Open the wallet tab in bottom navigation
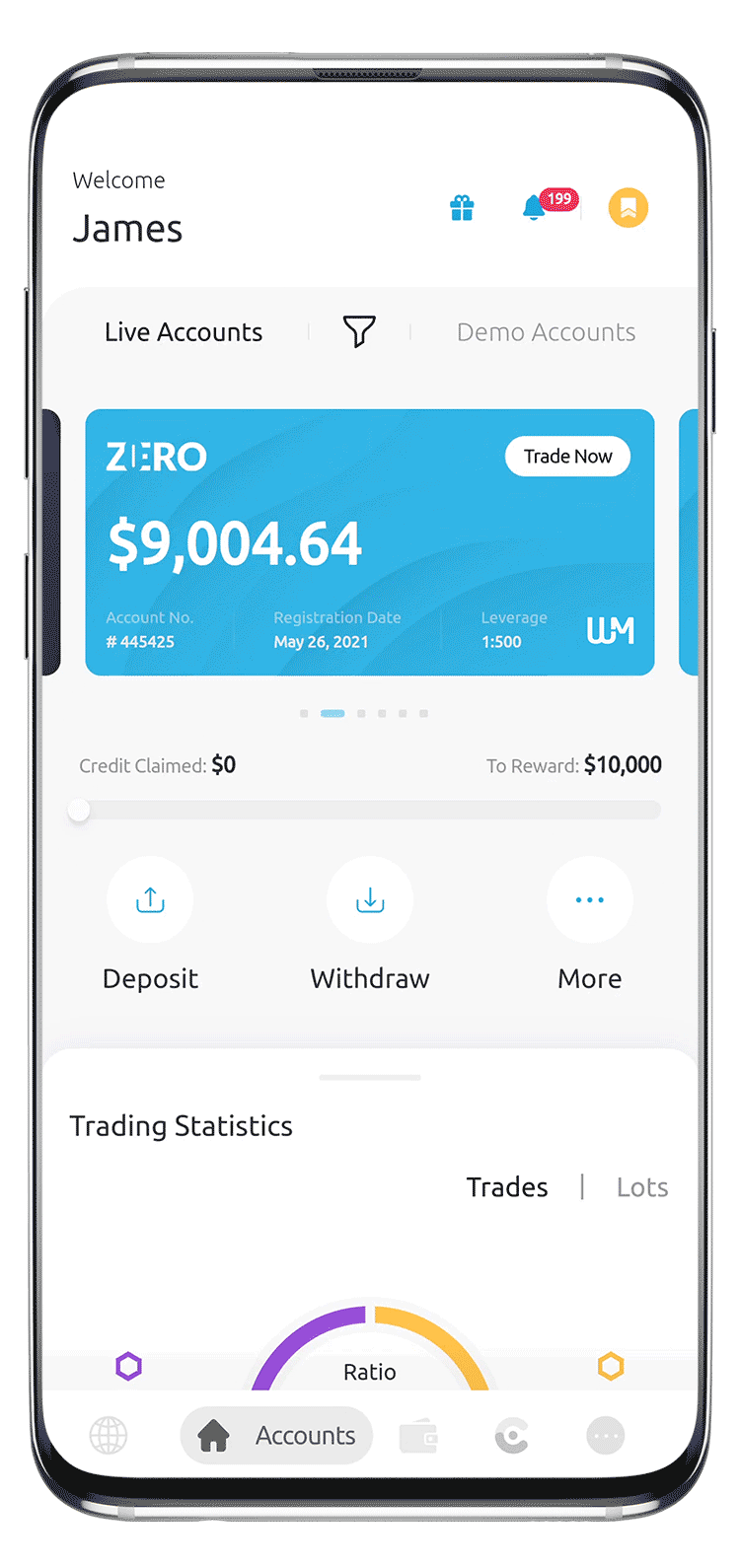This screenshot has height=1568, width=740. (x=419, y=1437)
